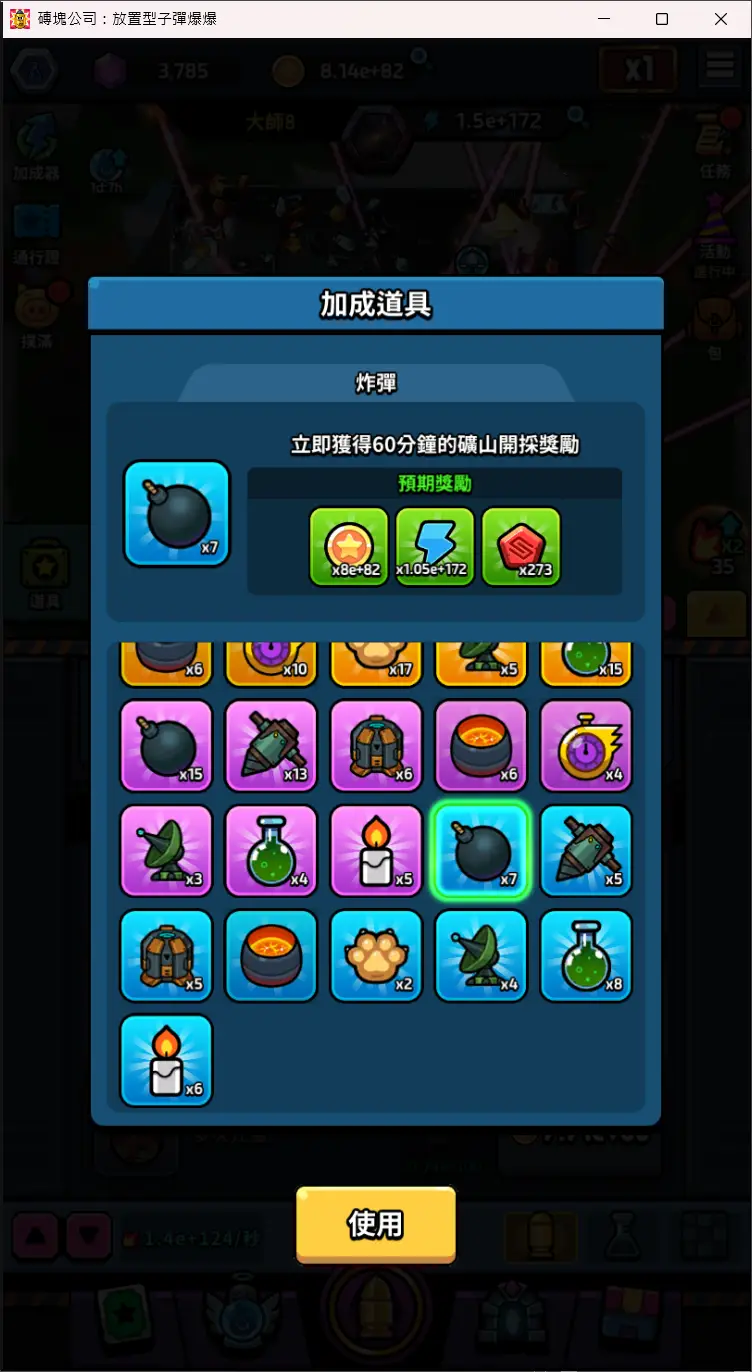Screen dimensions: 752x1372
Task: Pick the purple satellite dish item x3
Action: pyautogui.click(x=166, y=851)
